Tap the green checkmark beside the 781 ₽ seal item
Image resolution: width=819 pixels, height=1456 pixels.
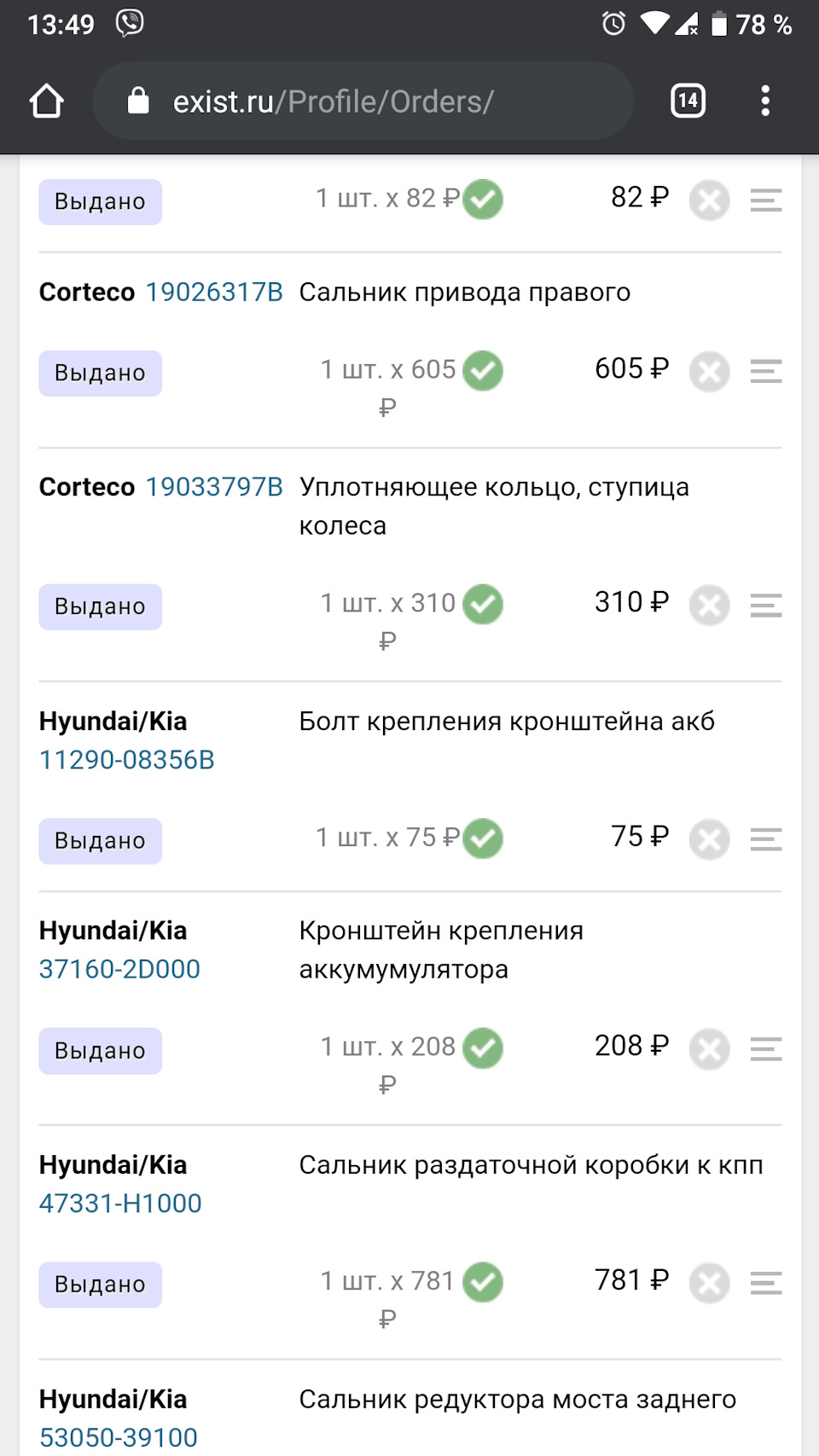483,1282
